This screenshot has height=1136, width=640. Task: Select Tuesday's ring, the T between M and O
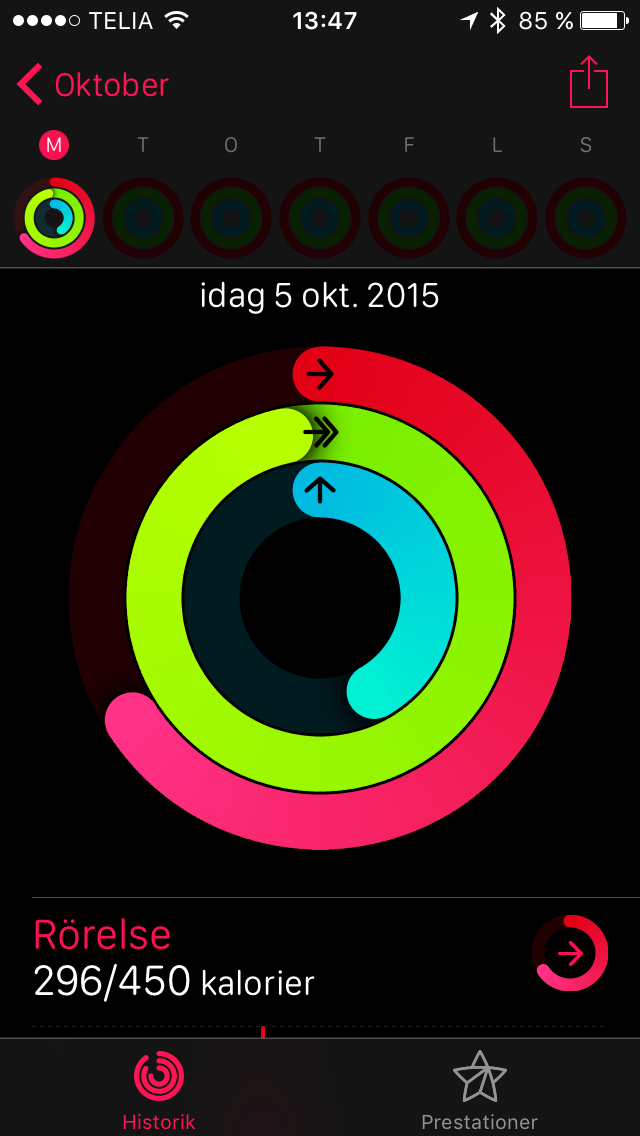pyautogui.click(x=143, y=217)
